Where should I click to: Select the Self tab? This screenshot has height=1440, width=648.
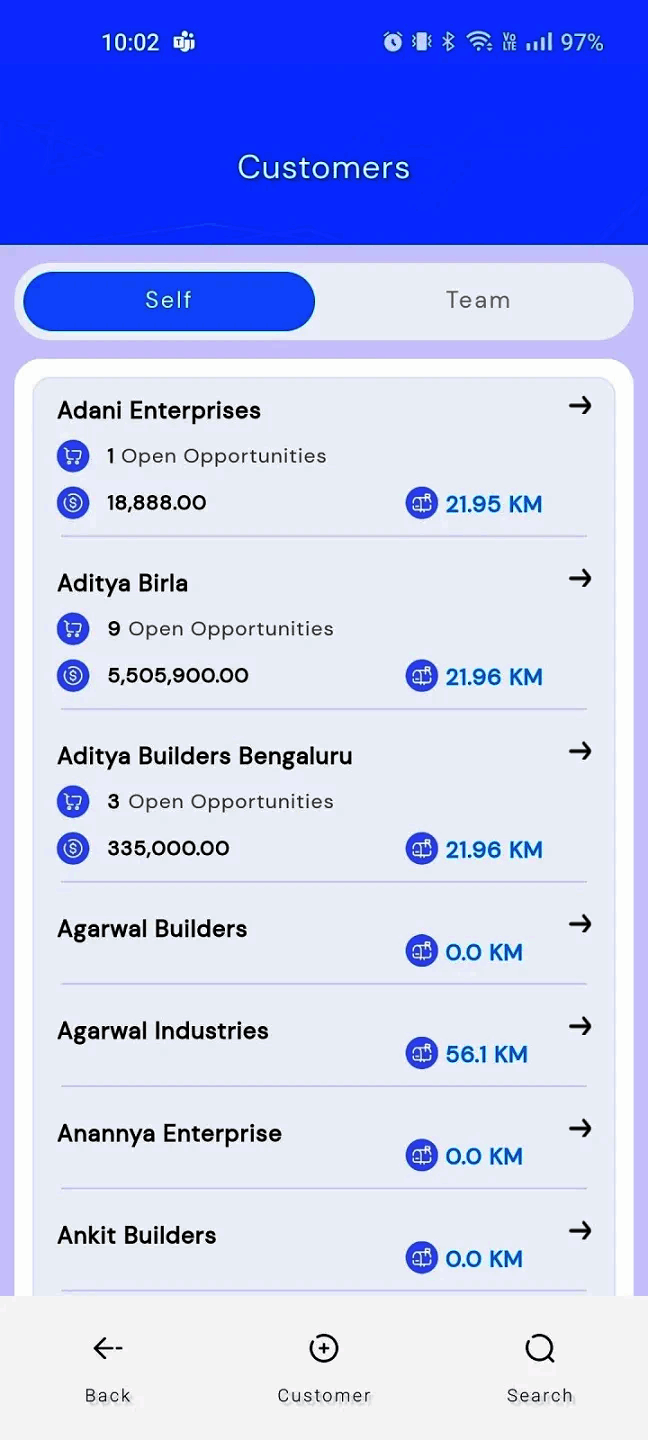tap(169, 300)
